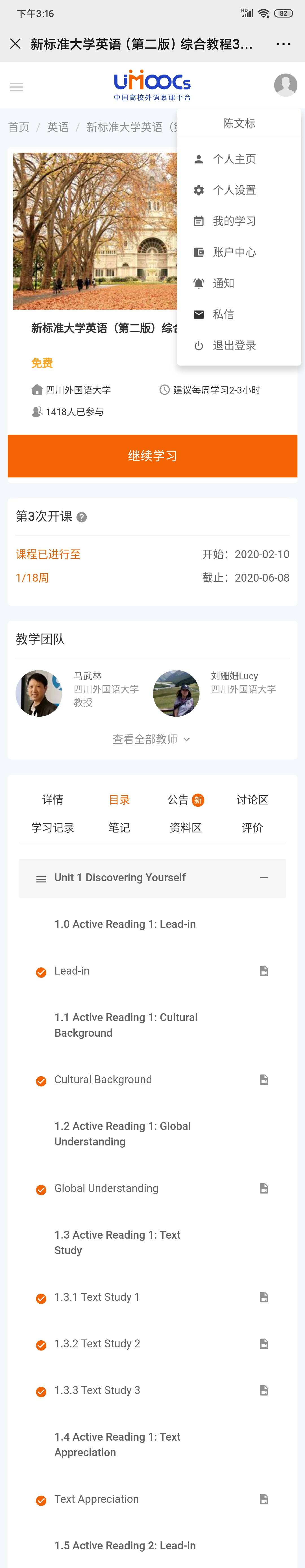Image resolution: width=305 pixels, height=1568 pixels.
Task: Go to 首页 breadcrumb link
Action: pos(18,127)
